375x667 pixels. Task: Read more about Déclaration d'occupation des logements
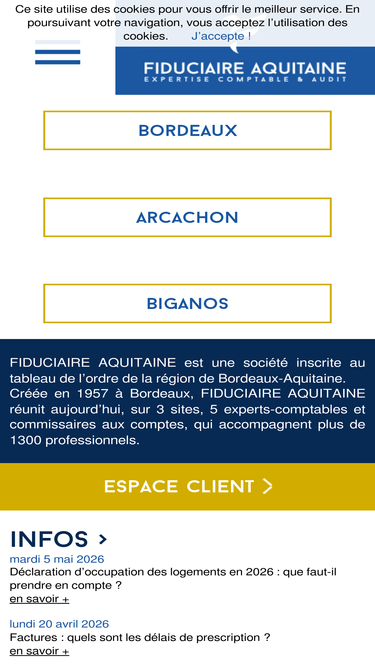39,599
